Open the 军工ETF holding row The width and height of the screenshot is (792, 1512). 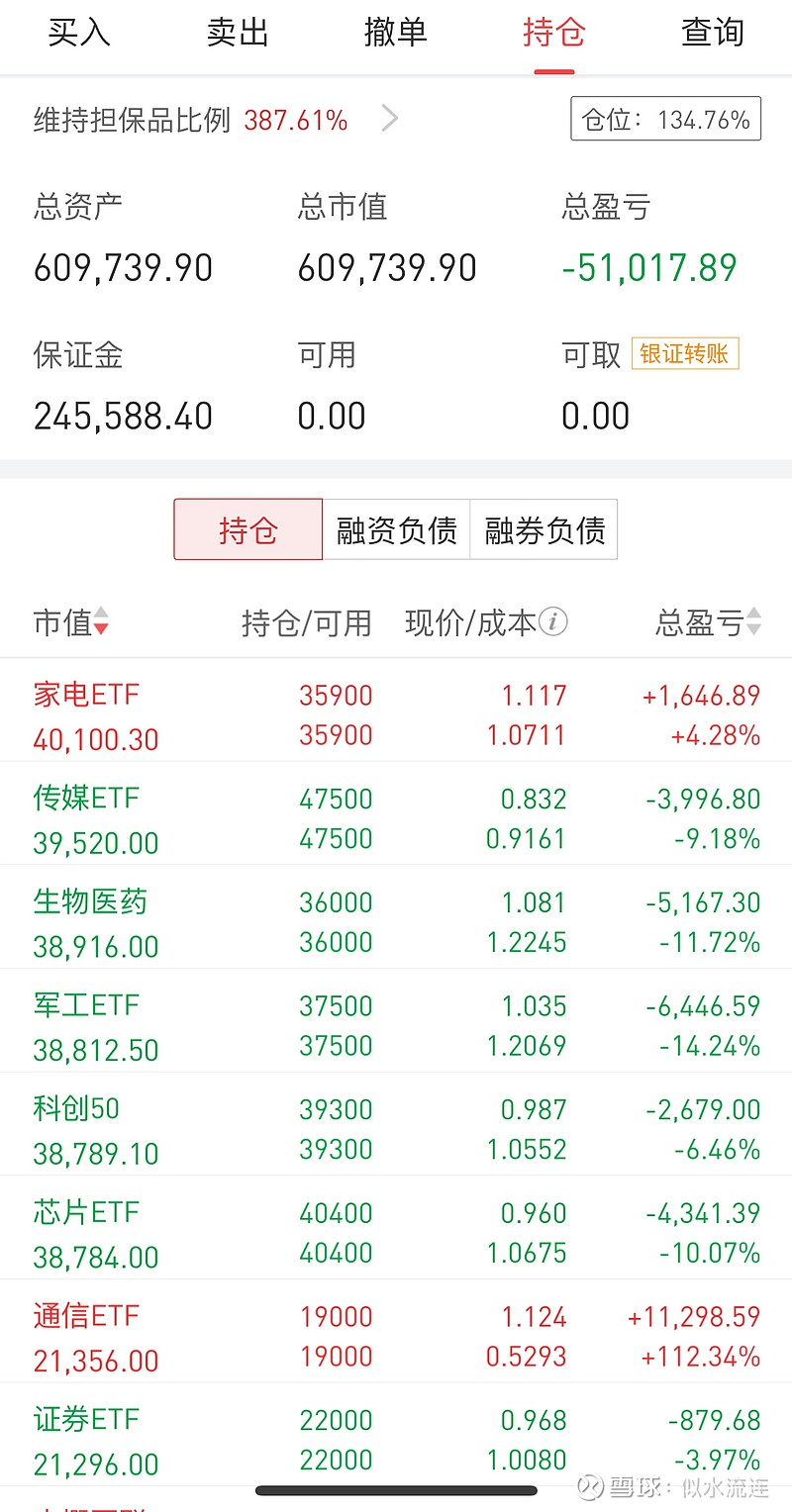396,1025
